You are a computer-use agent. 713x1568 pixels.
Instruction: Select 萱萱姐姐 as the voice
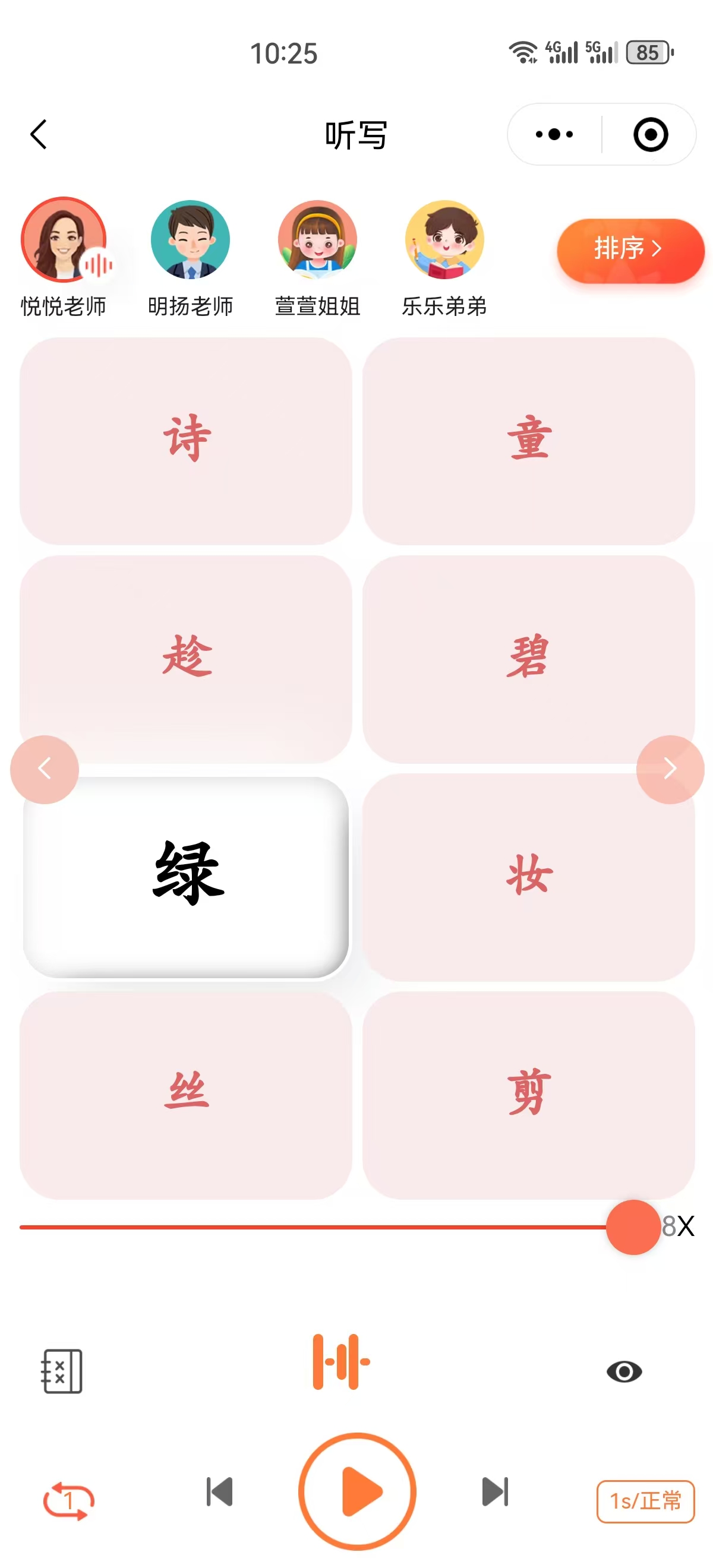[x=317, y=240]
